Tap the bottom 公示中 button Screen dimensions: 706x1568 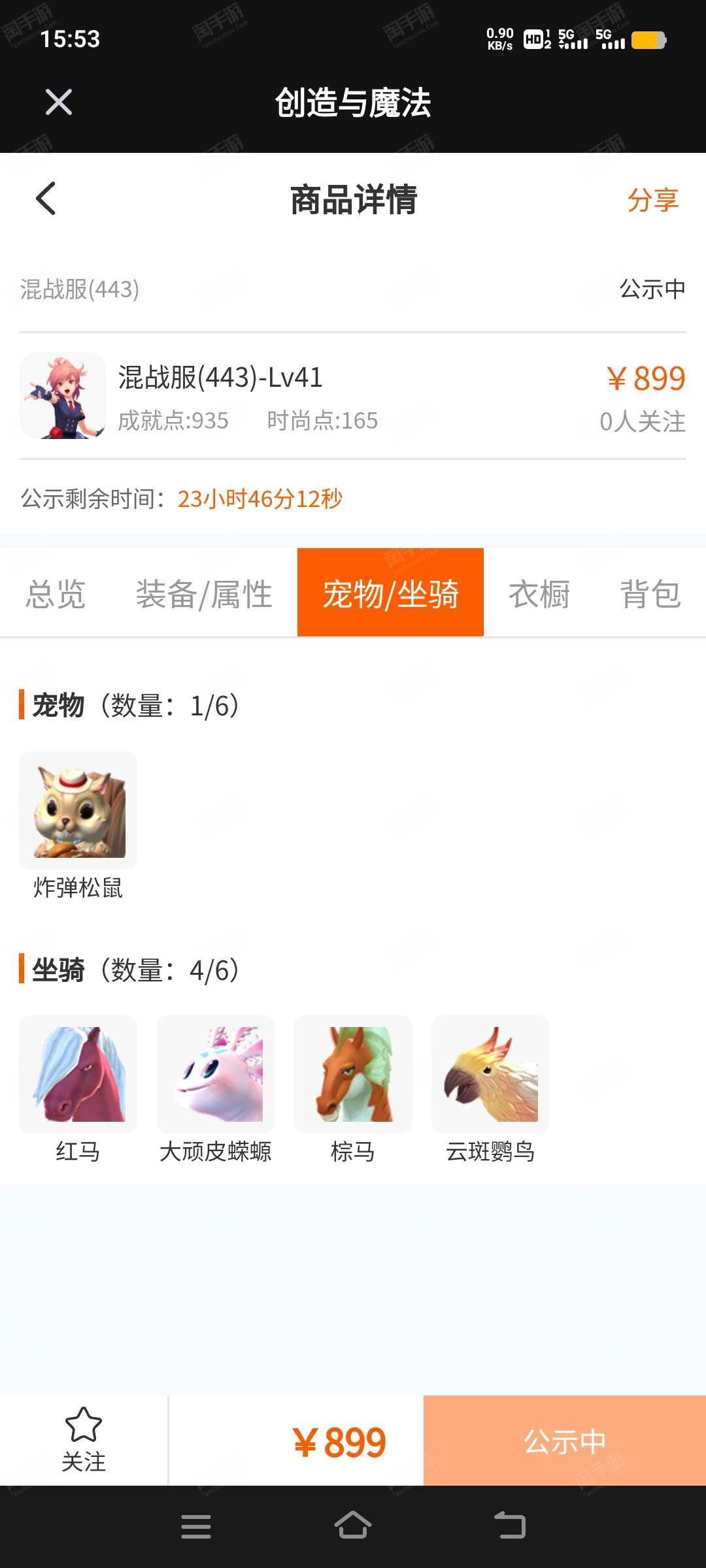565,1441
